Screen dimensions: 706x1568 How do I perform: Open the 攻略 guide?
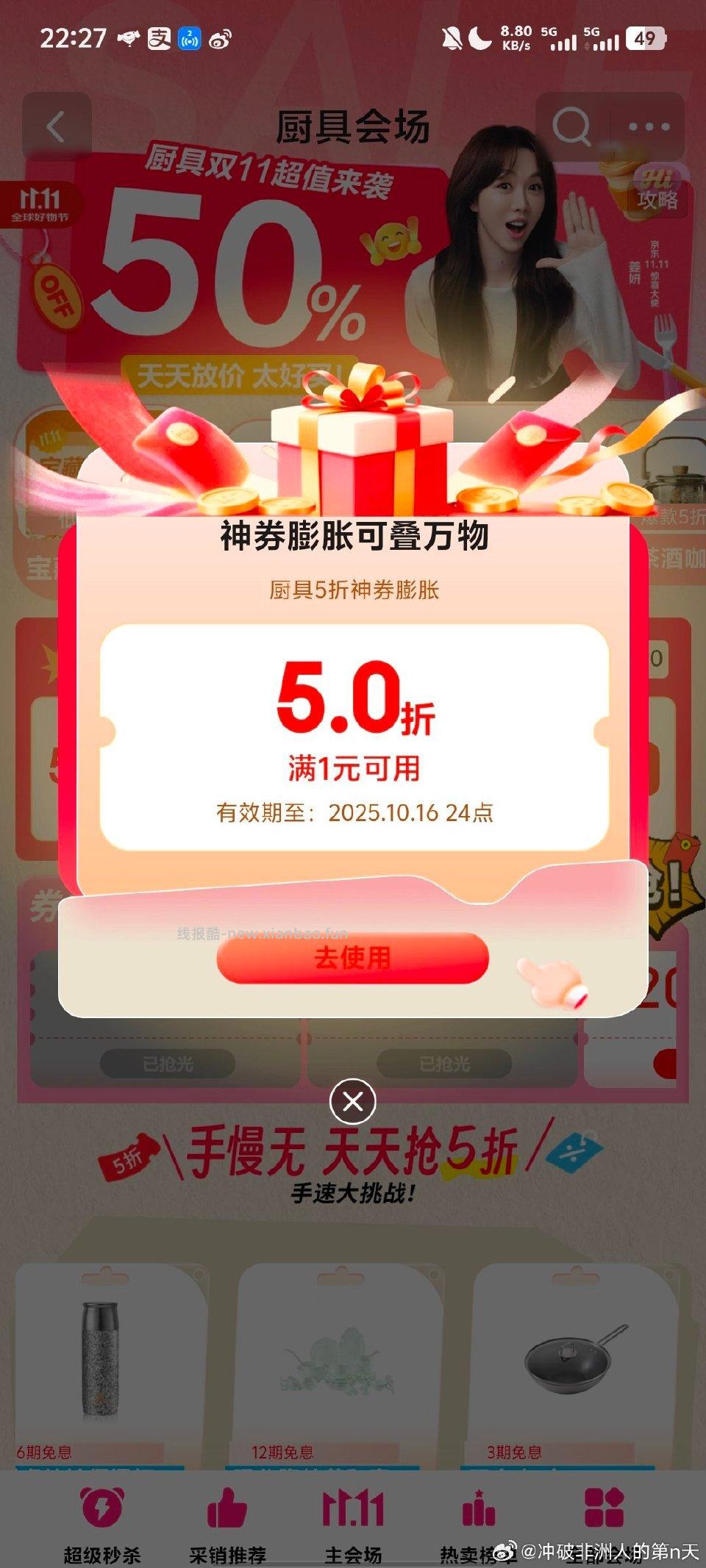pyautogui.click(x=657, y=191)
